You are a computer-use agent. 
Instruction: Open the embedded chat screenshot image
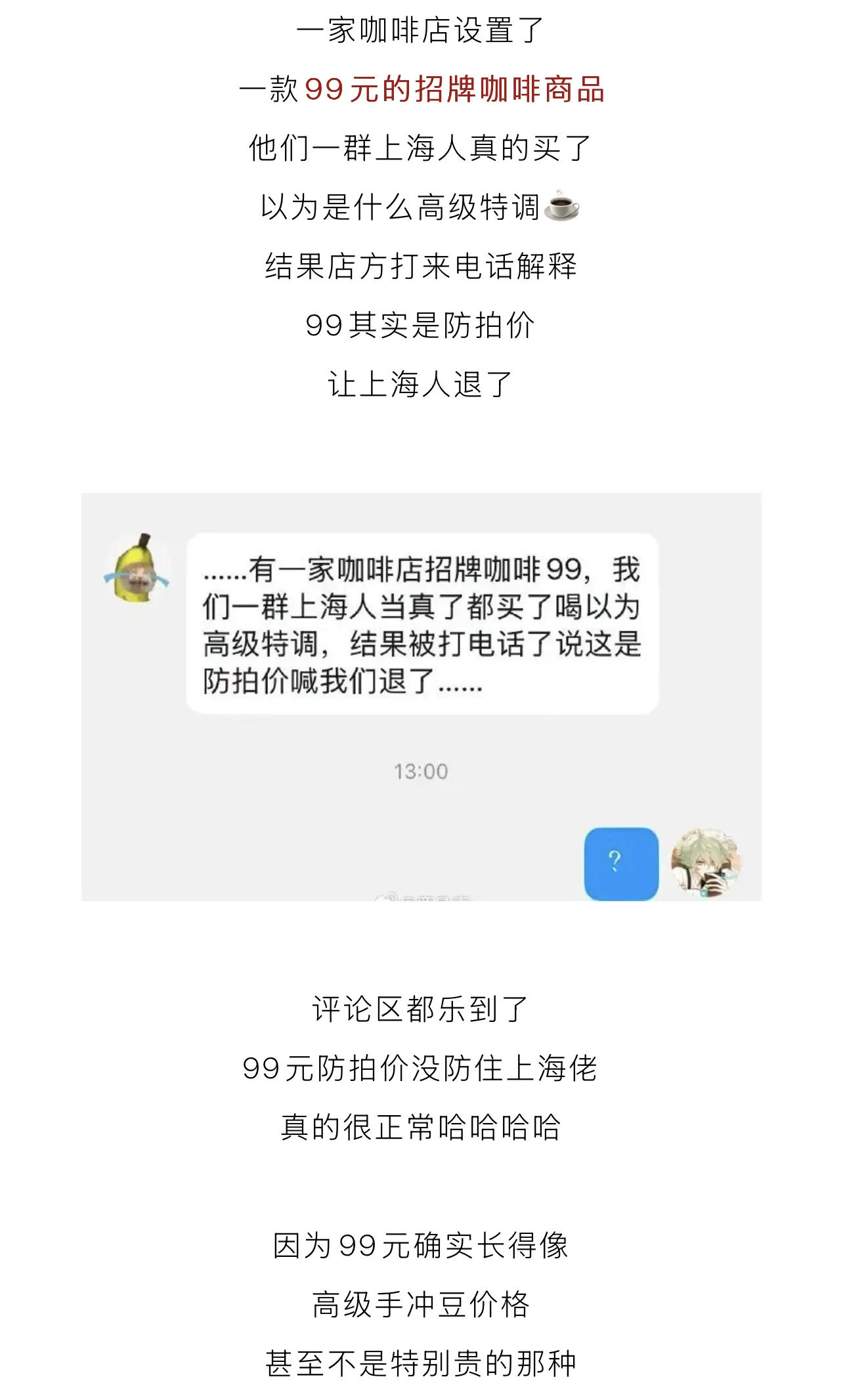(x=421, y=696)
